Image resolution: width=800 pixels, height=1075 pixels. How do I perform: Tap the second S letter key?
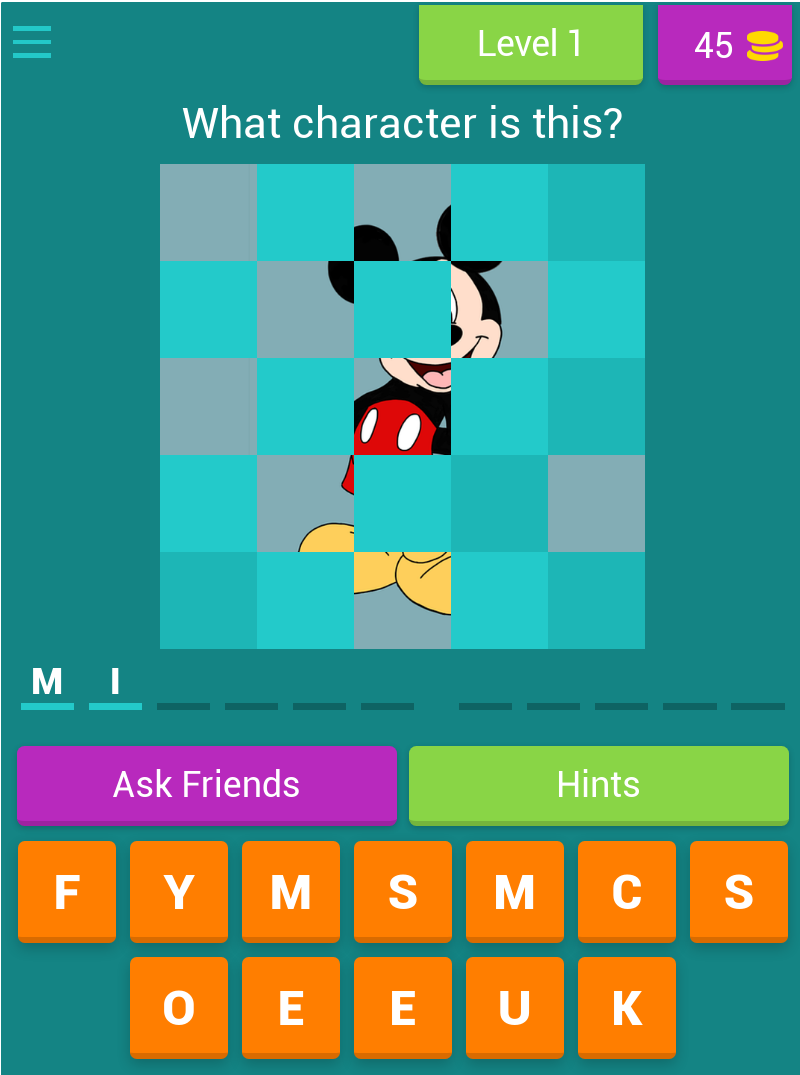(738, 891)
